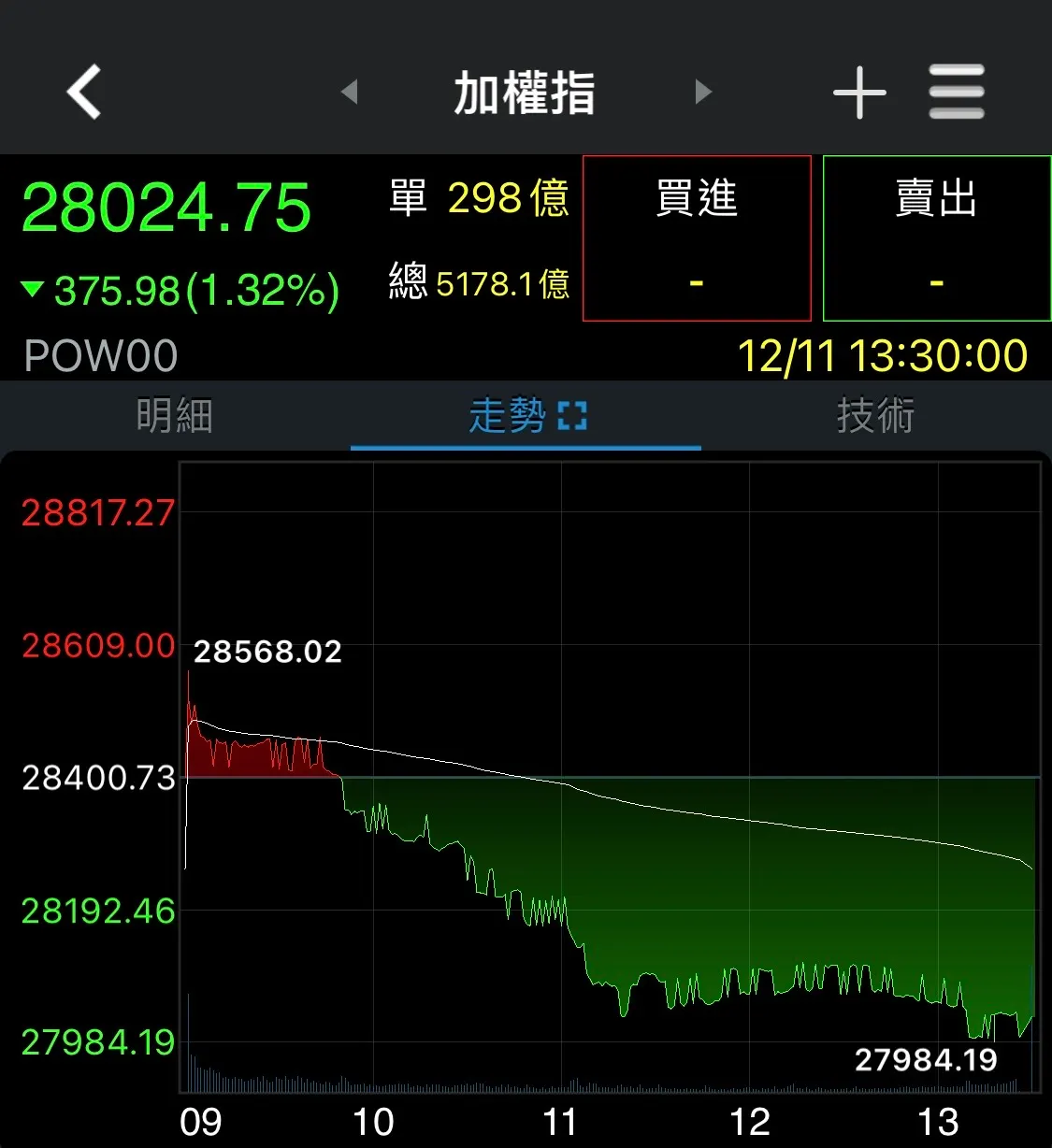
Task: Click the 單 298億 volume figure
Action: click(480, 198)
